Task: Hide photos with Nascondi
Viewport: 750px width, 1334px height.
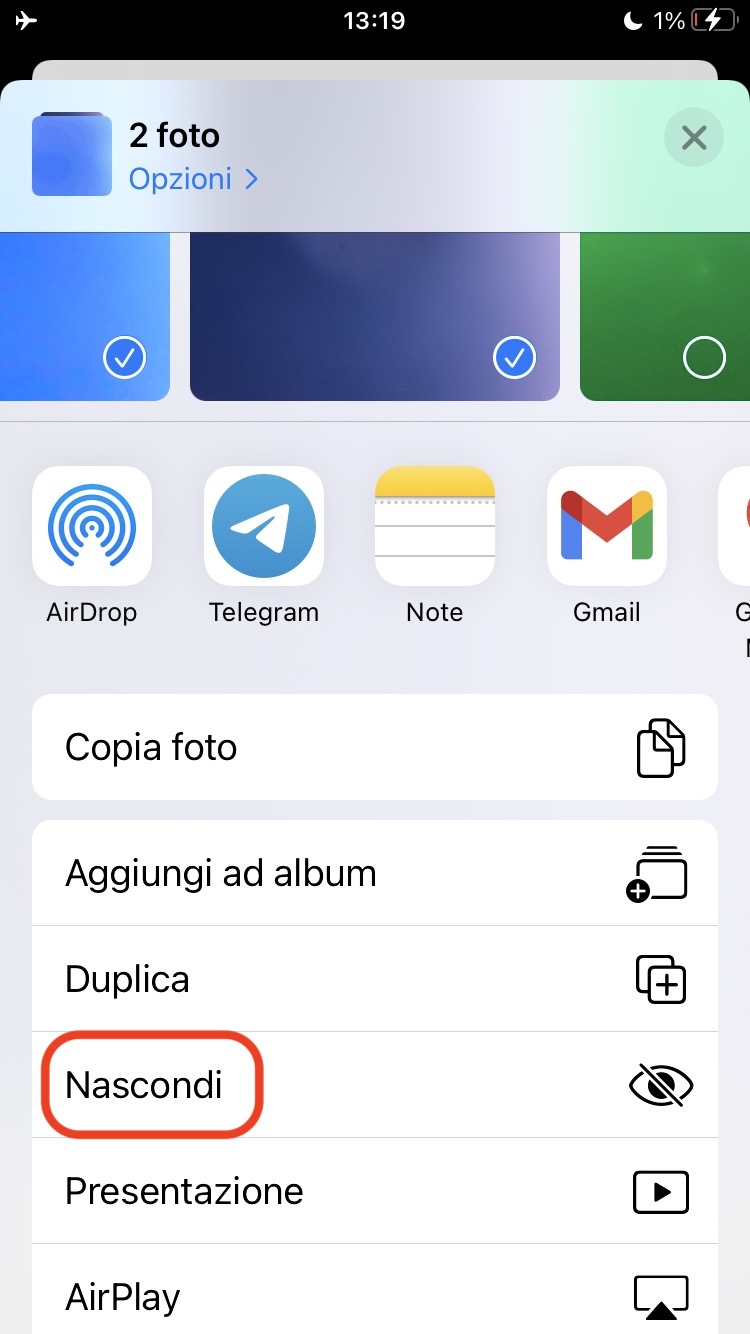Action: coord(375,1085)
